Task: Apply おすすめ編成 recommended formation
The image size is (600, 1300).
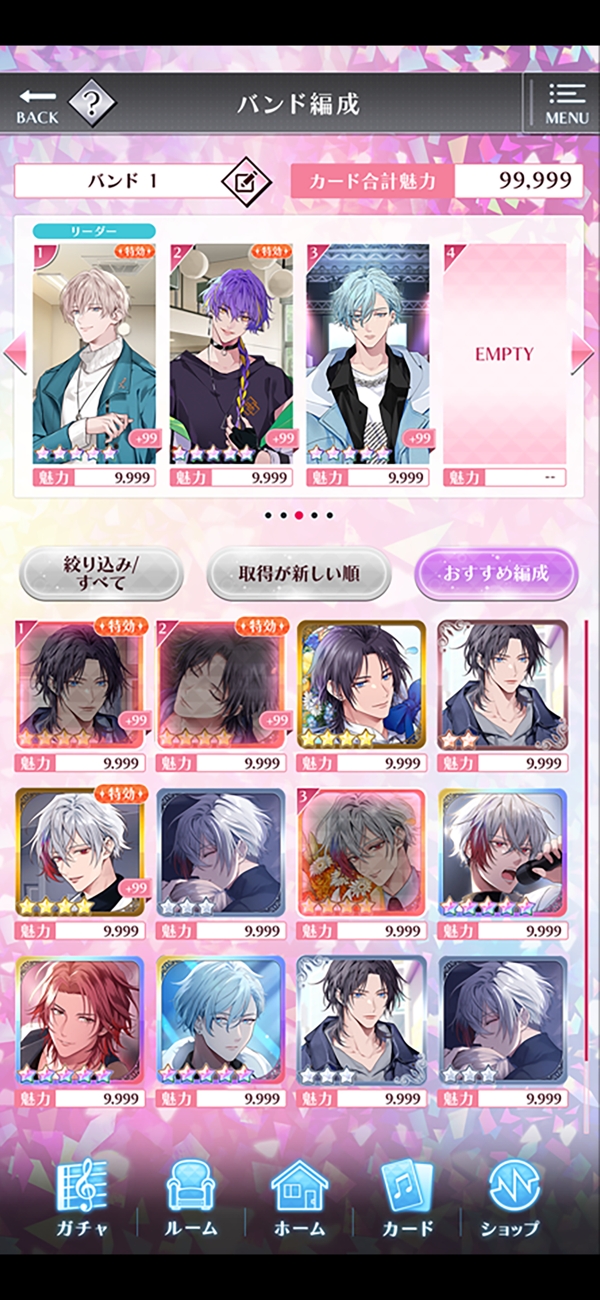Action: click(x=496, y=574)
